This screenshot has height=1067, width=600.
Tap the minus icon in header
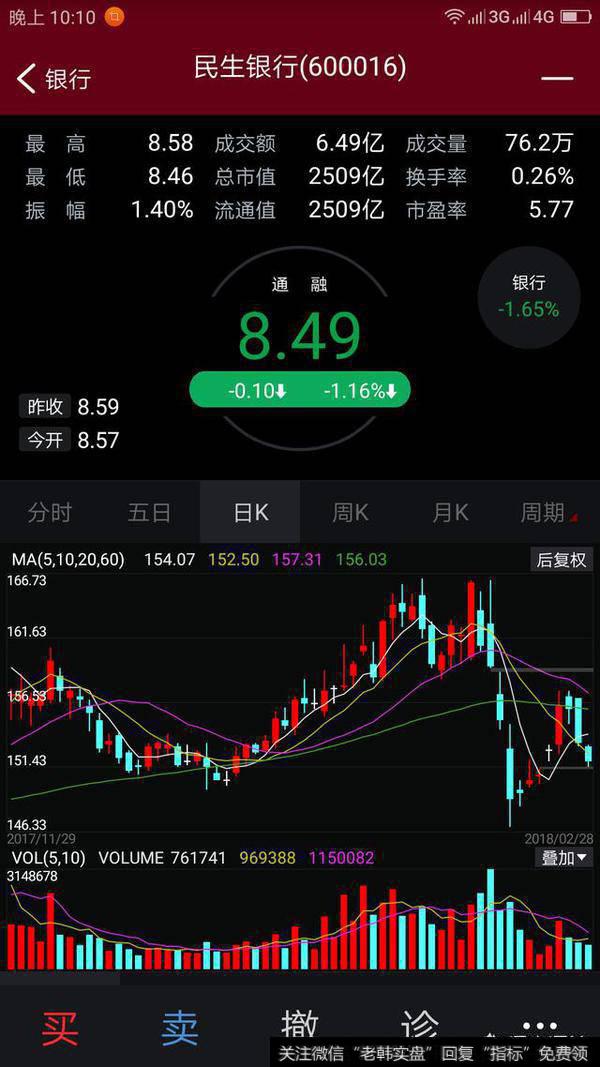(557, 78)
